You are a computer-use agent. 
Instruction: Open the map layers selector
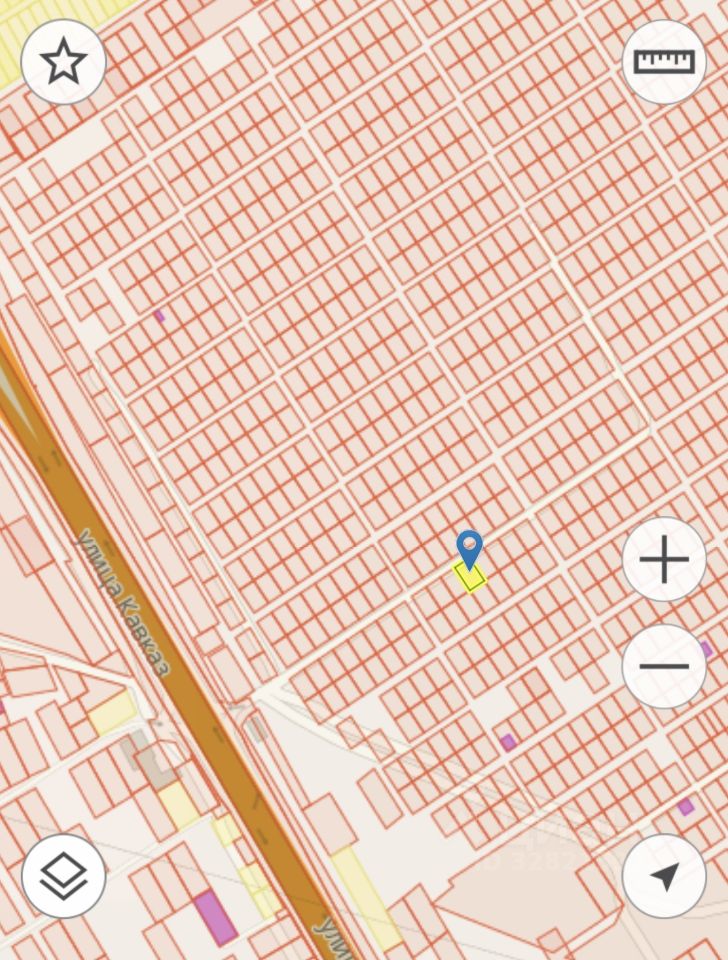point(63,876)
